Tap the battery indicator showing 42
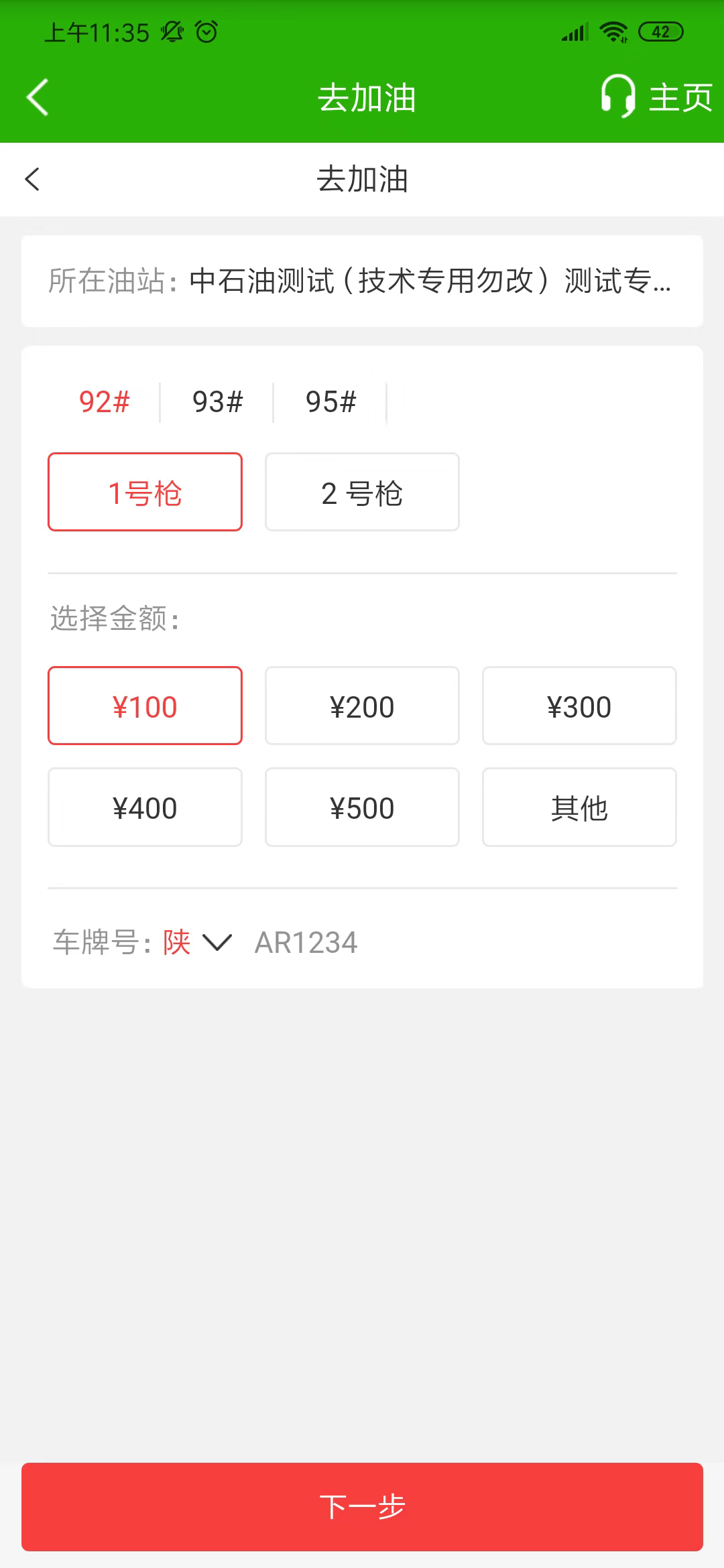 point(660,30)
